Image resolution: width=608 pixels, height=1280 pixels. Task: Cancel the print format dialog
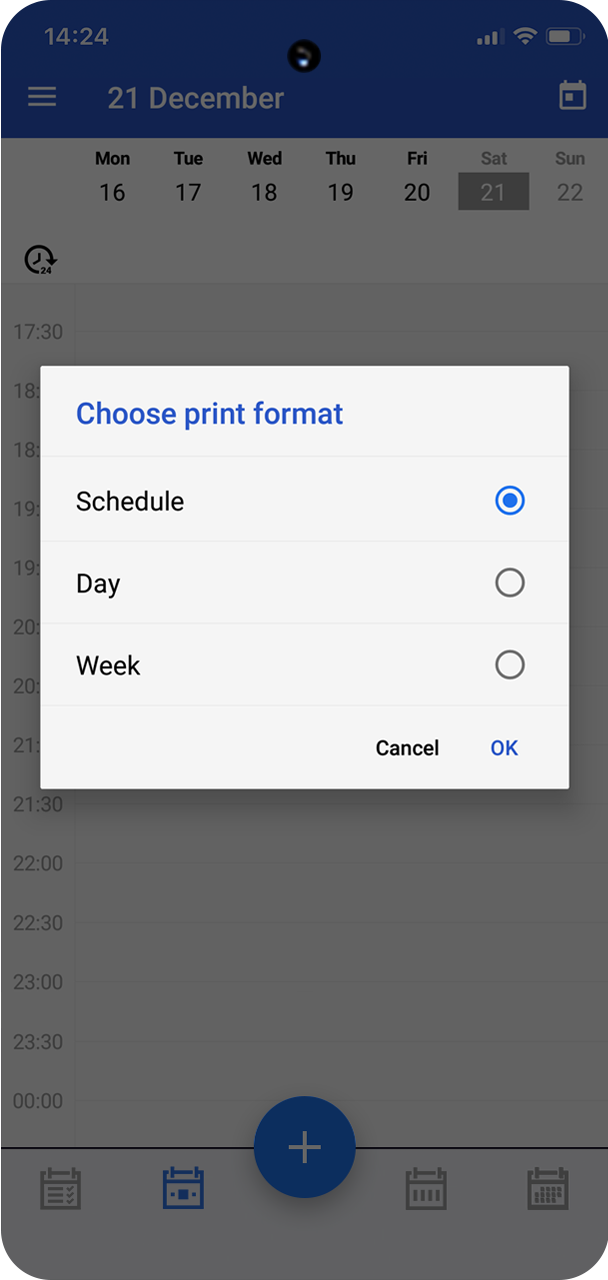pyautogui.click(x=407, y=748)
